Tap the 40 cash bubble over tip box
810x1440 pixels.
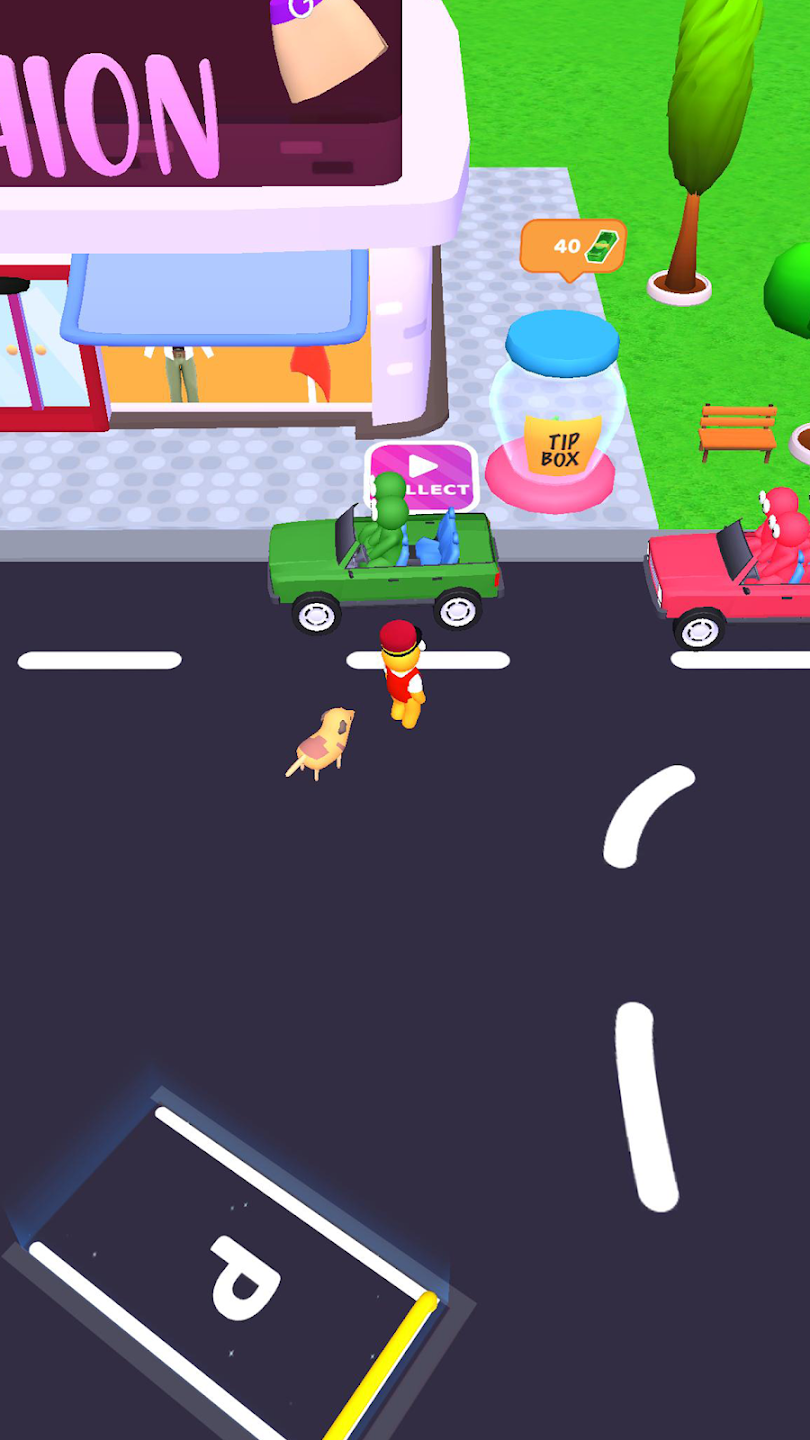click(573, 246)
